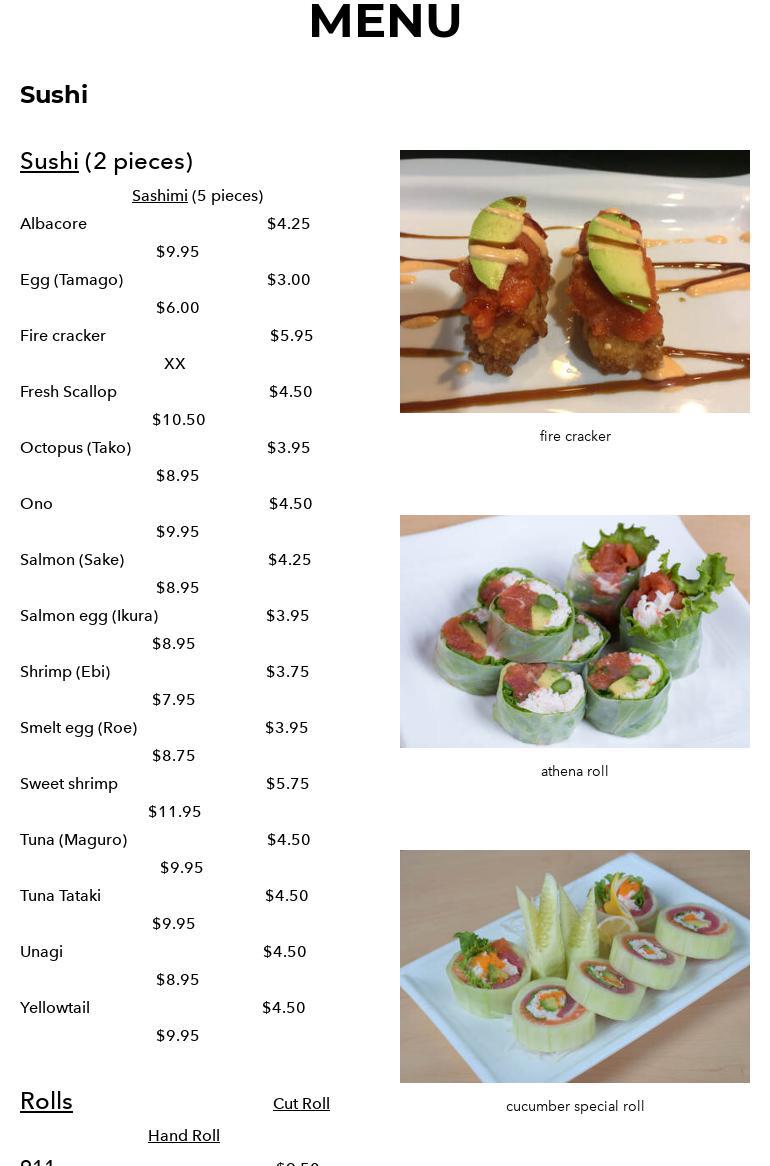View the athena roll picture
Screen dimensions: 770x1166
click(x=574, y=631)
